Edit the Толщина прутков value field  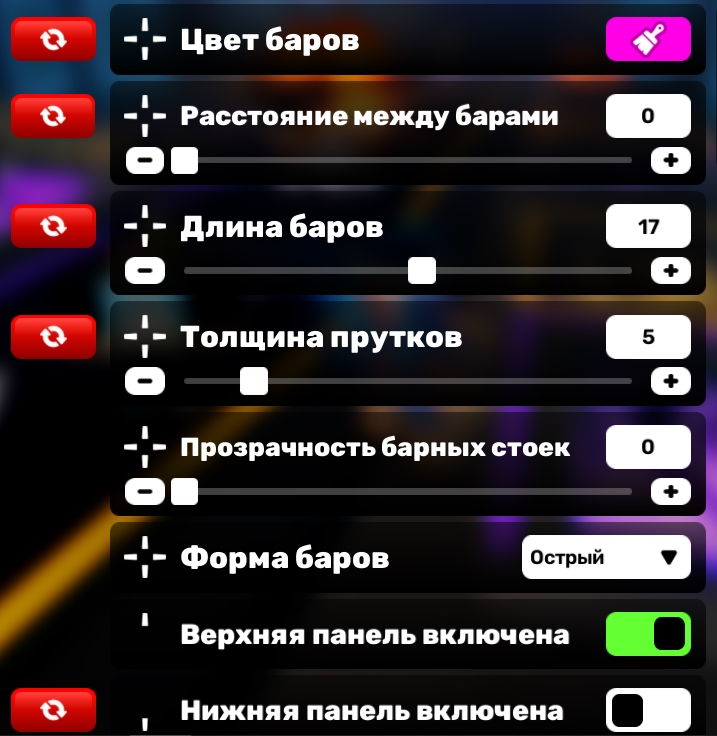648,337
